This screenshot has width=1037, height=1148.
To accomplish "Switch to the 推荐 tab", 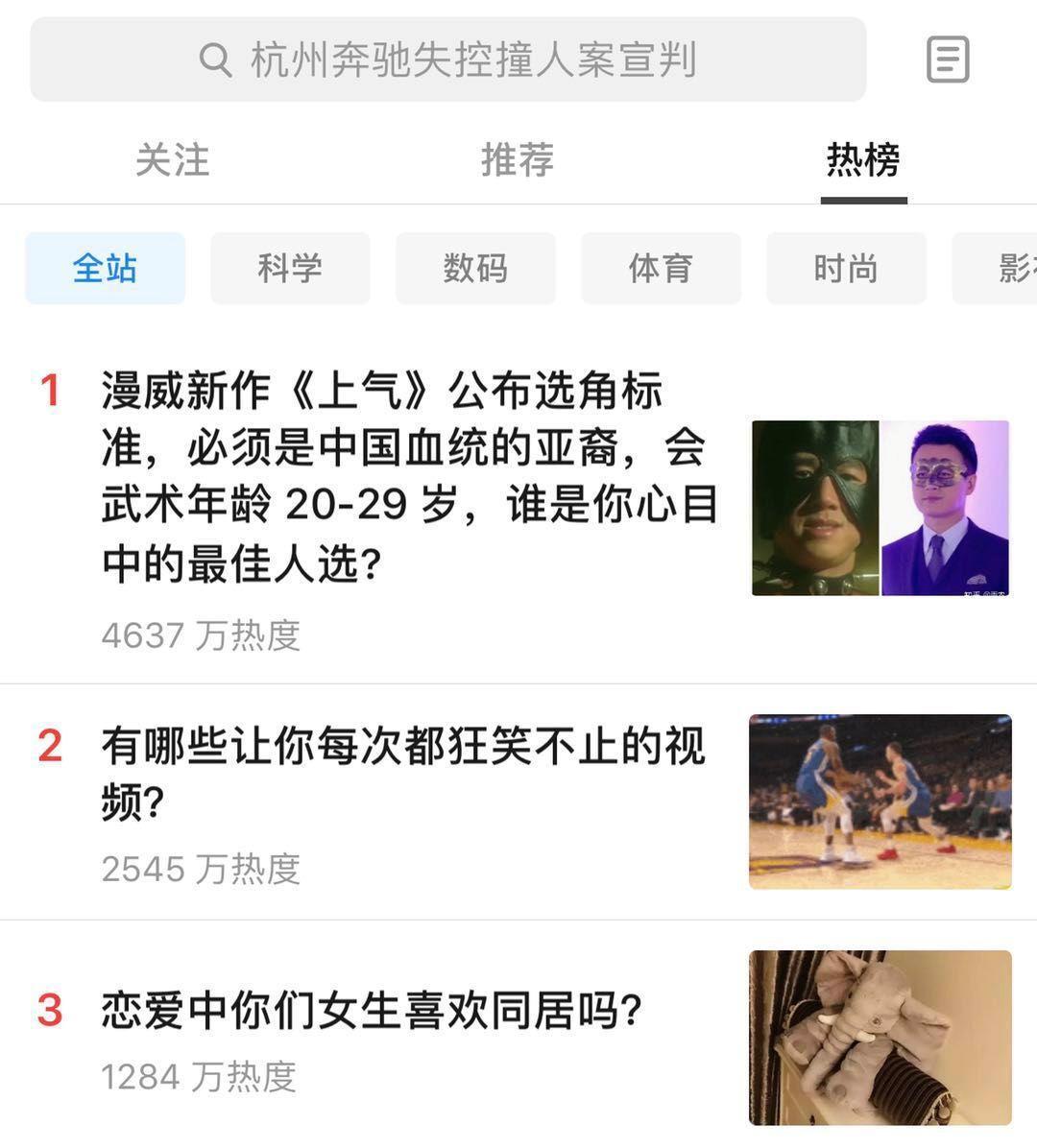I will click(x=518, y=159).
